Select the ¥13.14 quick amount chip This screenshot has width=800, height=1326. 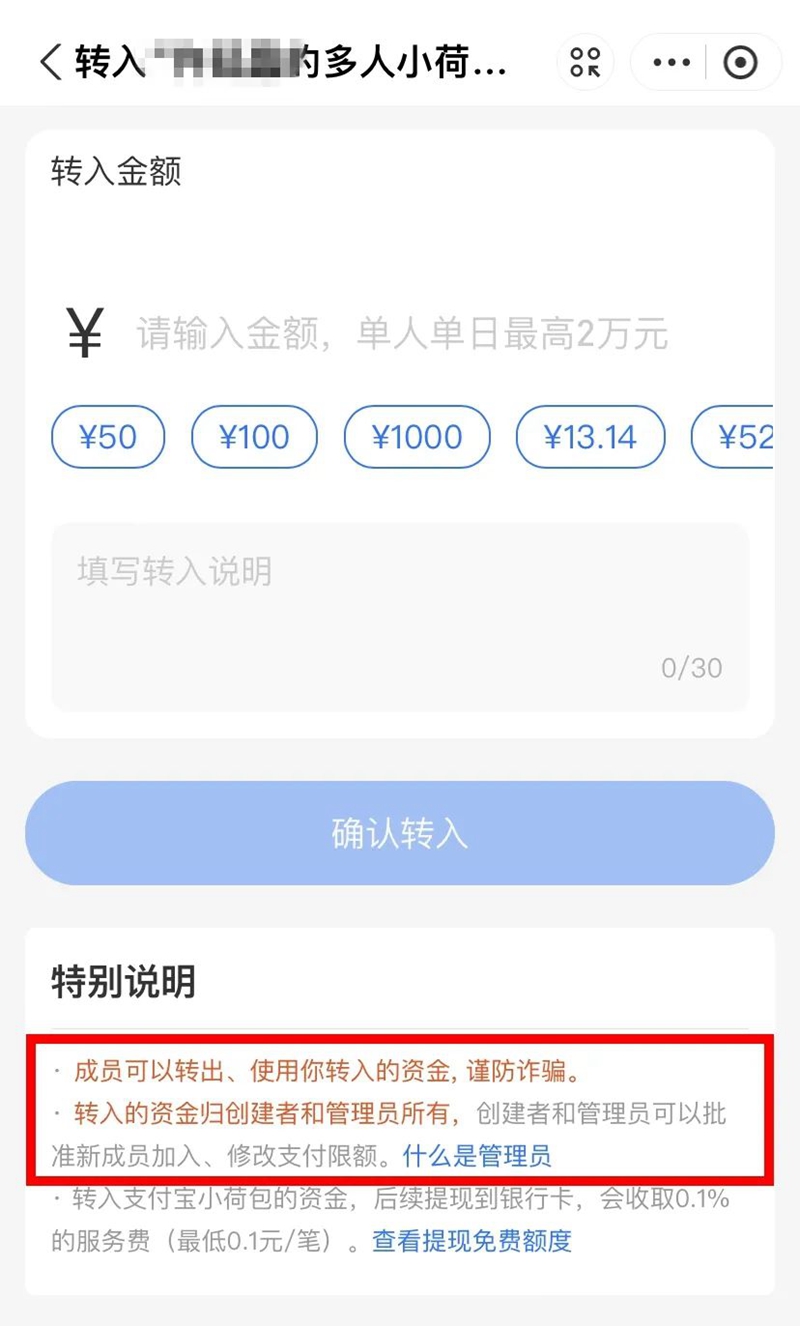[x=590, y=437]
